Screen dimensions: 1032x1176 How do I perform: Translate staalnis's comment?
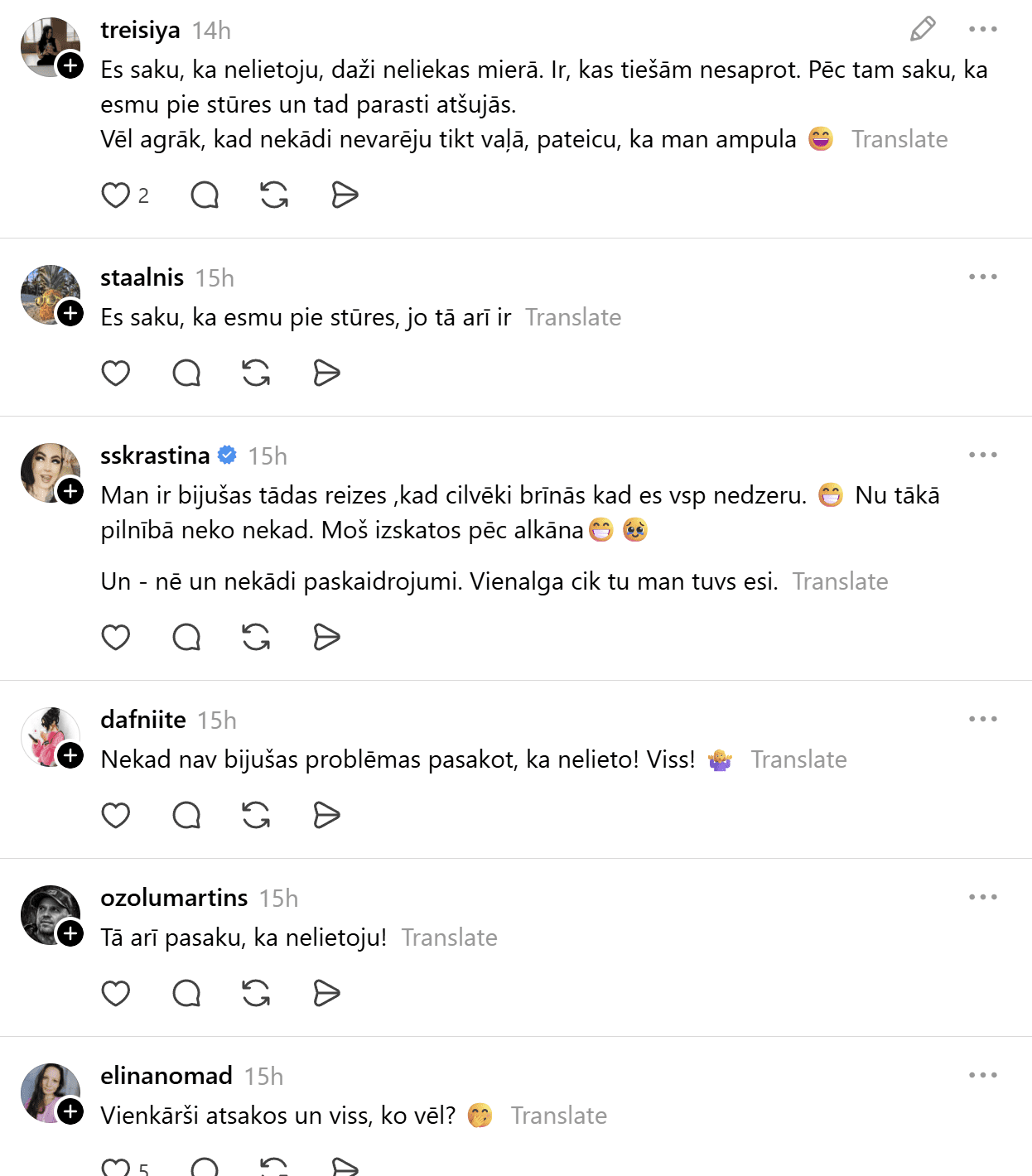coord(572,317)
